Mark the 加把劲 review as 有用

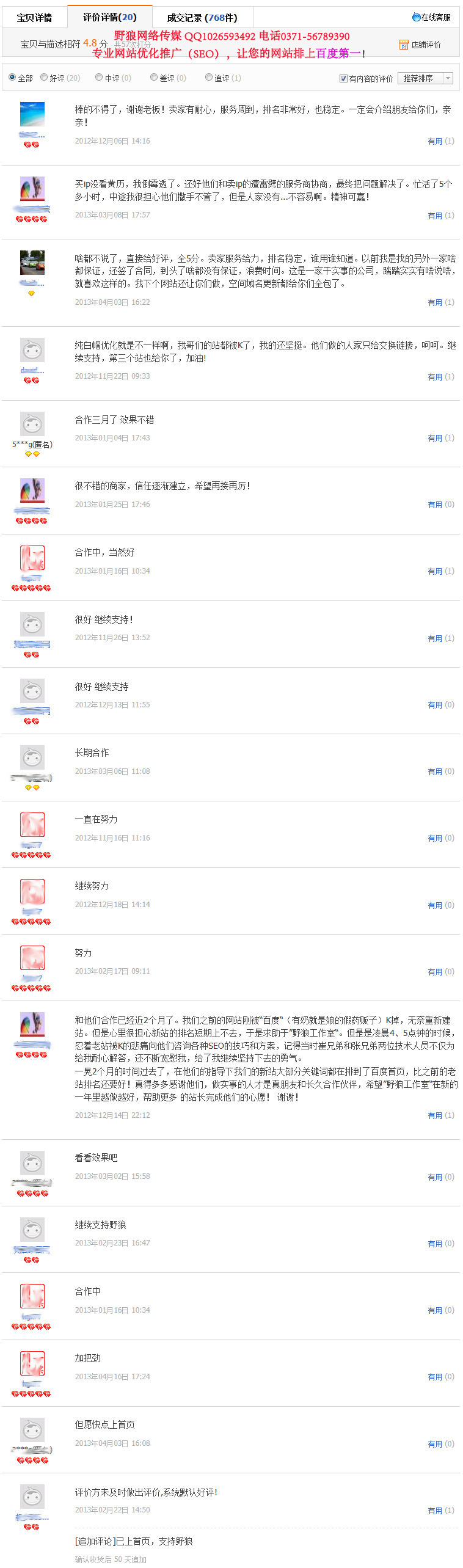pos(435,1377)
